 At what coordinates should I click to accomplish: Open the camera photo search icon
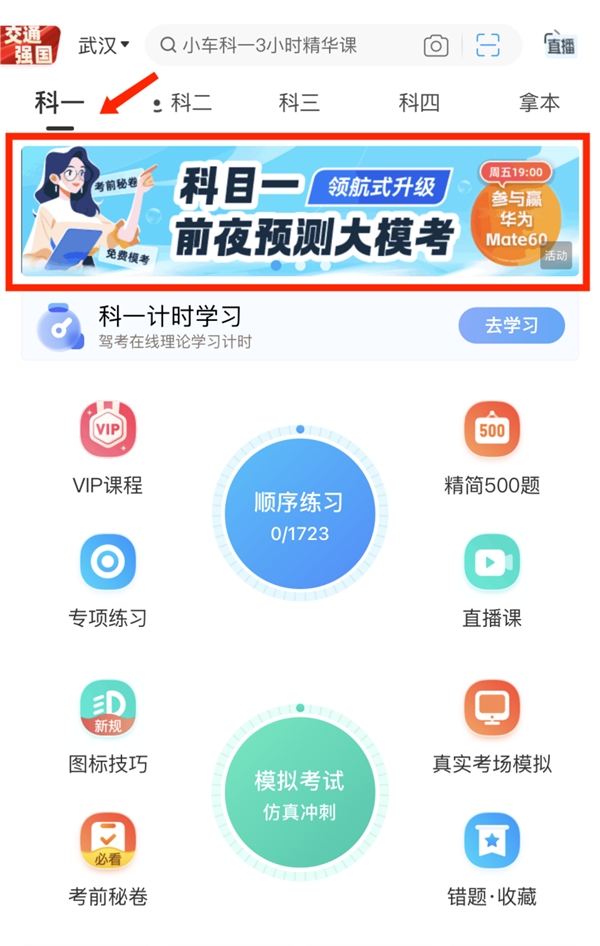pos(436,45)
